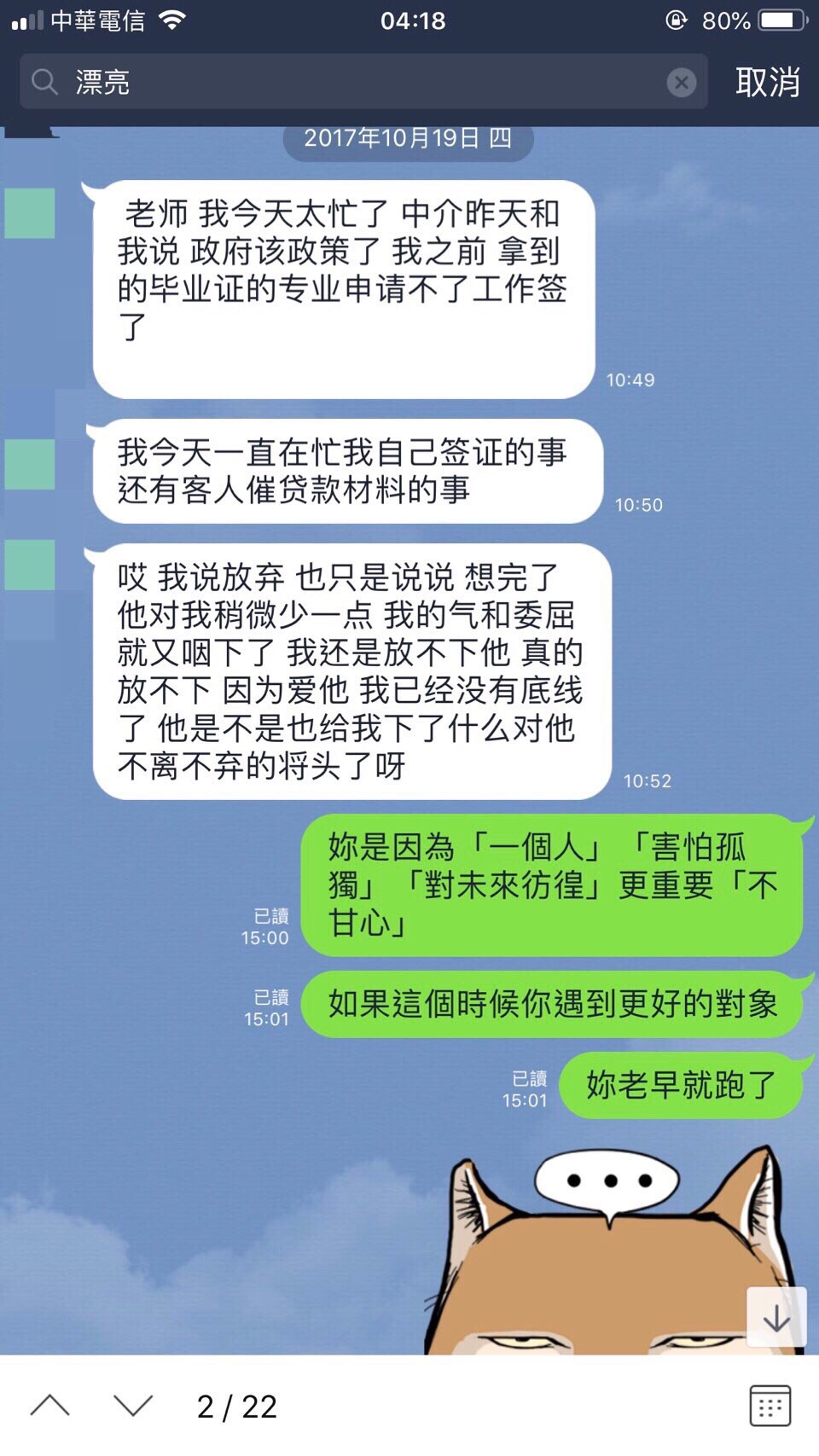Tap 取消 to cancel search
The height and width of the screenshot is (1456, 819).
(767, 82)
